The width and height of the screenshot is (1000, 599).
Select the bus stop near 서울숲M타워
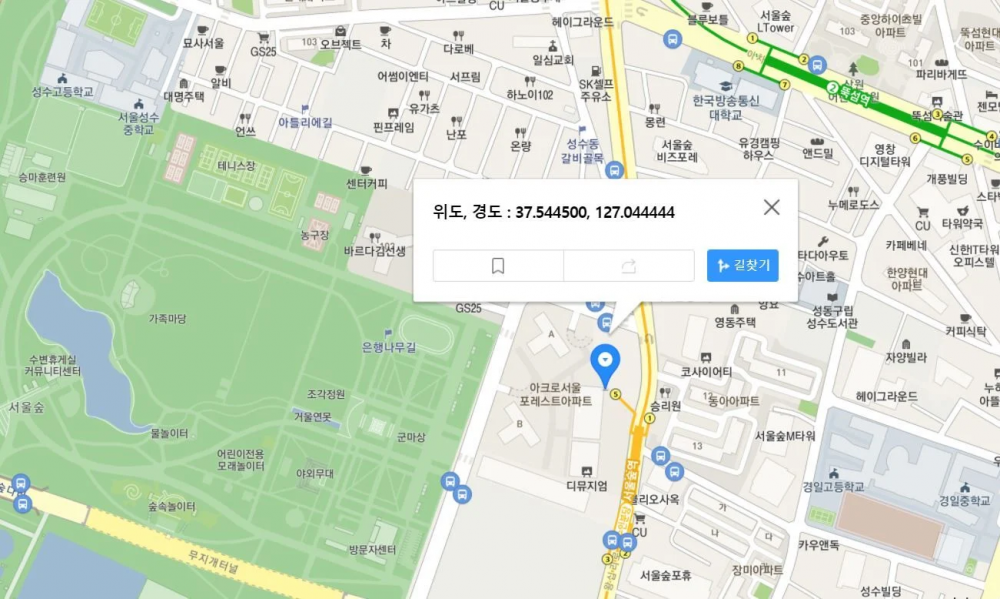(675, 470)
